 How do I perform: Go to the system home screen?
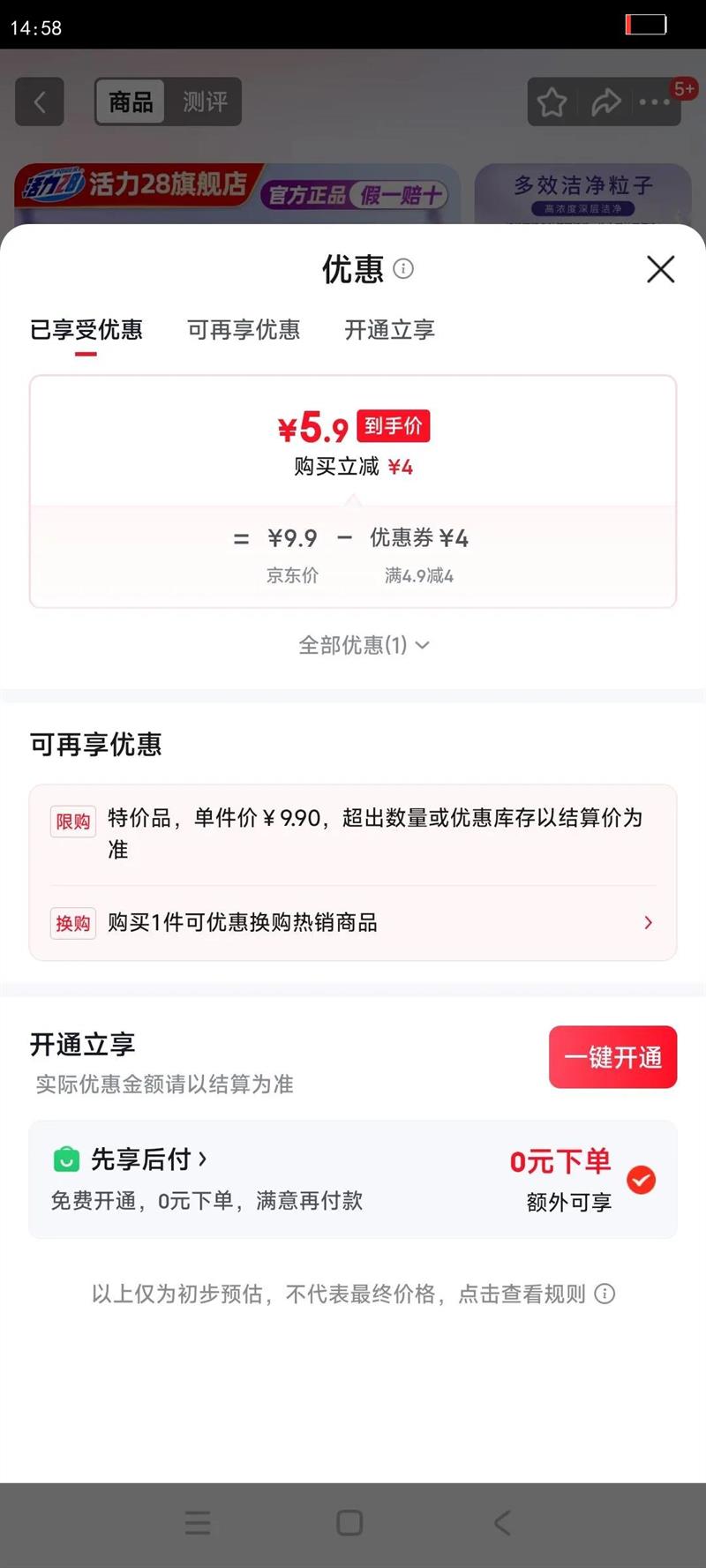point(349,1522)
